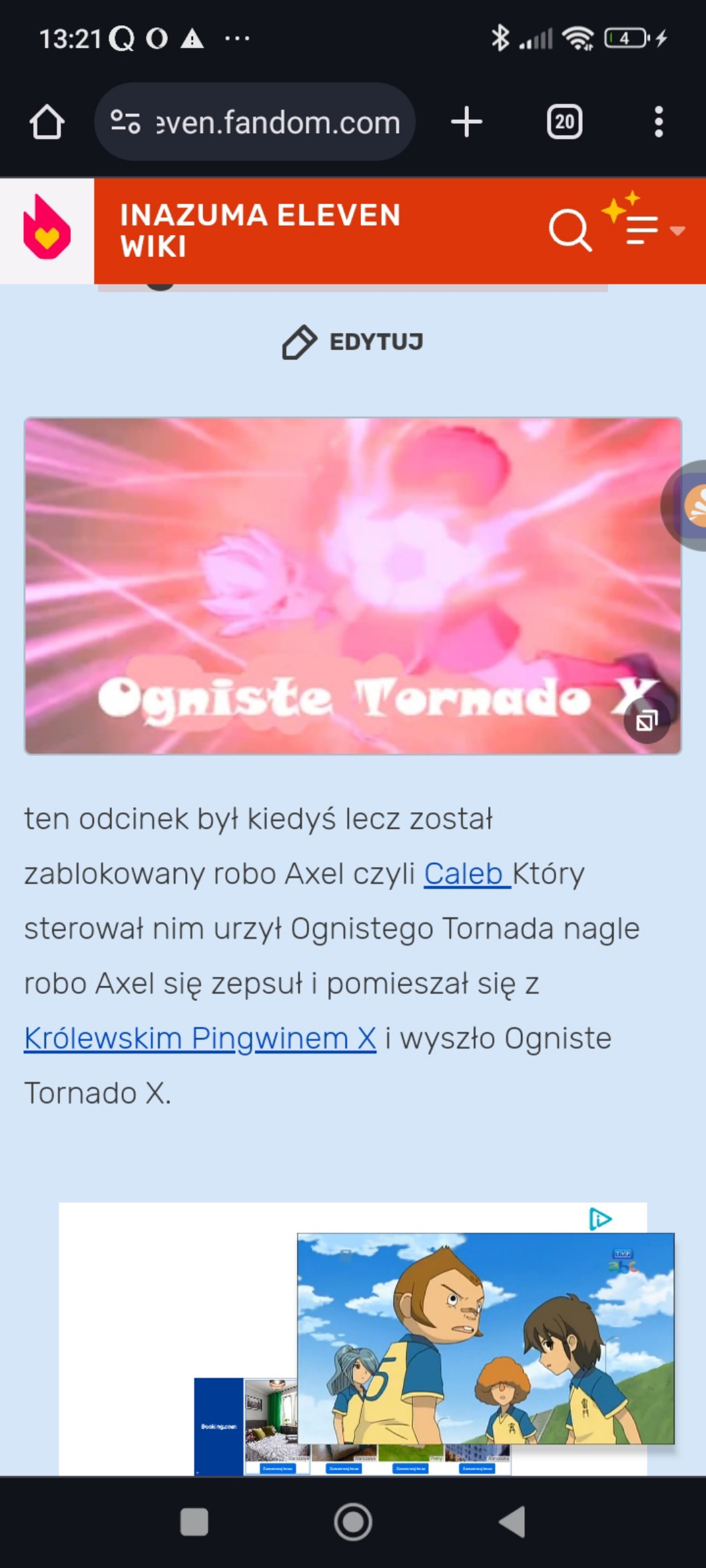Open the Booking.com ad banner
Image resolution: width=706 pixels, height=1568 pixels.
point(218,1426)
